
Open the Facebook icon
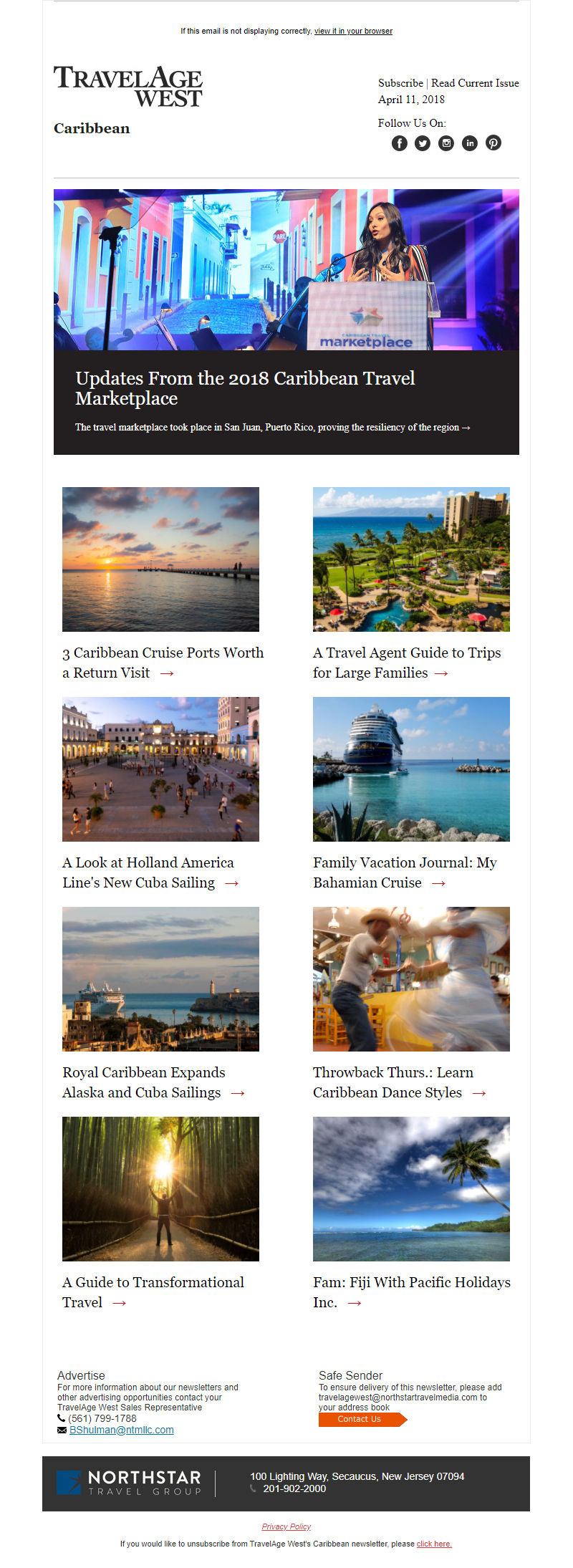coord(400,143)
